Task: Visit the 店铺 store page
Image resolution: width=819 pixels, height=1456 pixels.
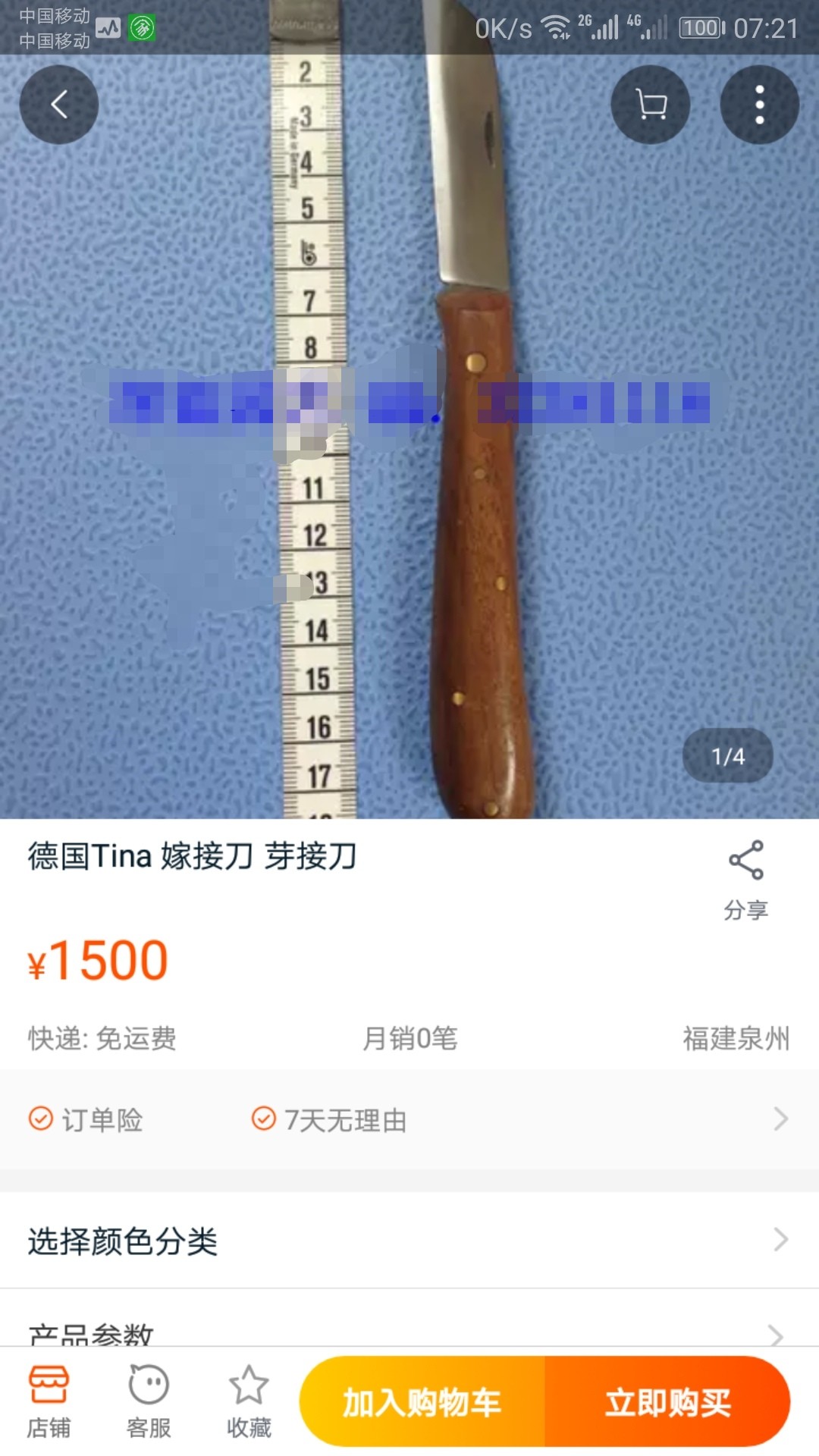Action: pos(49,1402)
